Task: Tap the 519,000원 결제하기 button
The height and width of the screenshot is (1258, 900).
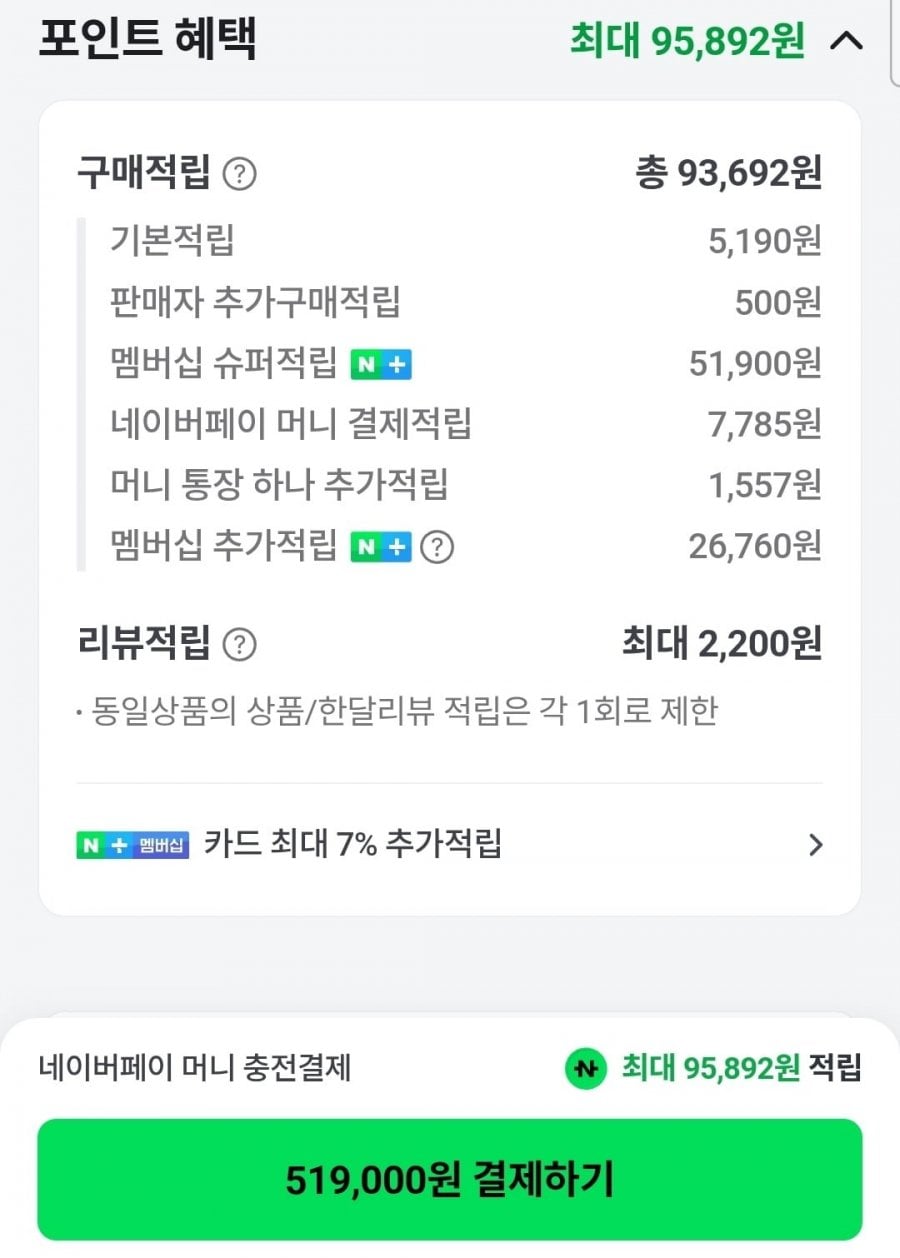Action: [x=449, y=1180]
